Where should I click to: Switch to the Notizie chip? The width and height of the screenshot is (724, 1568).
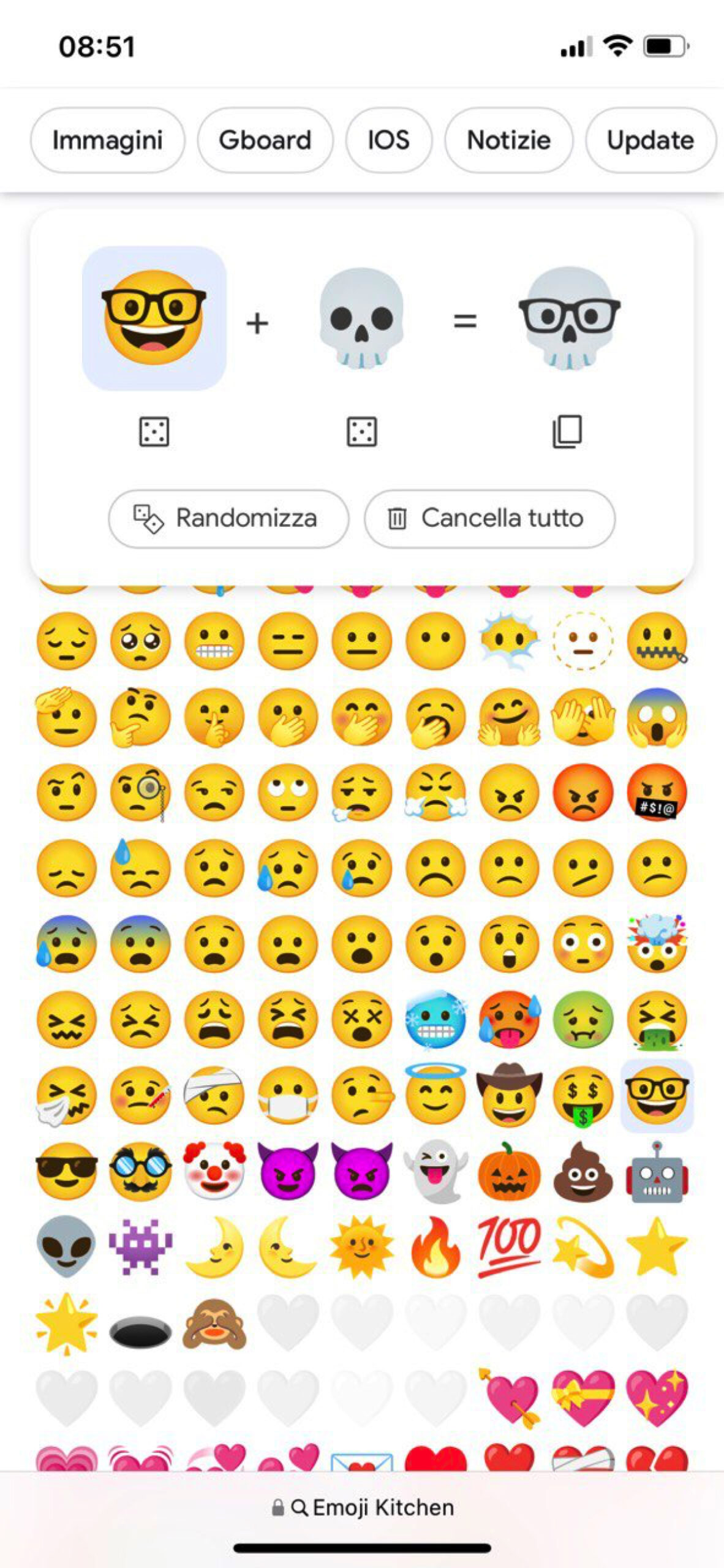tap(508, 140)
